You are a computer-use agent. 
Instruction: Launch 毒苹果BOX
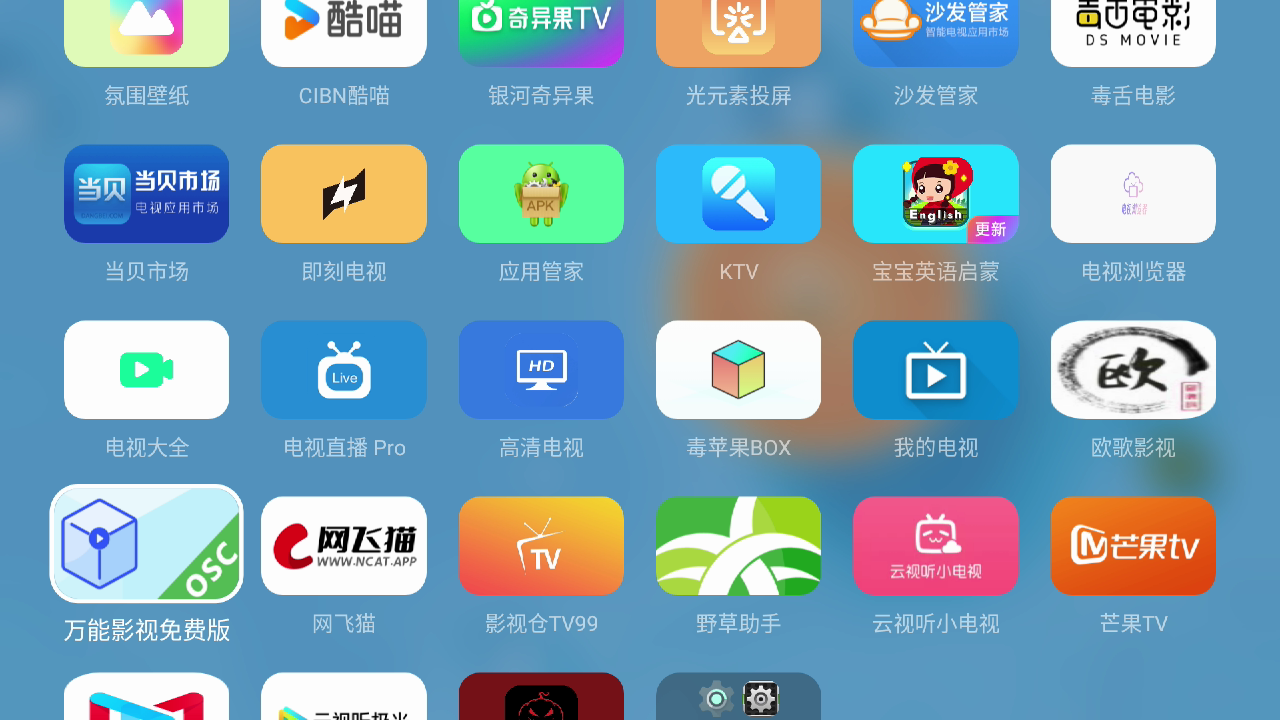coord(738,370)
